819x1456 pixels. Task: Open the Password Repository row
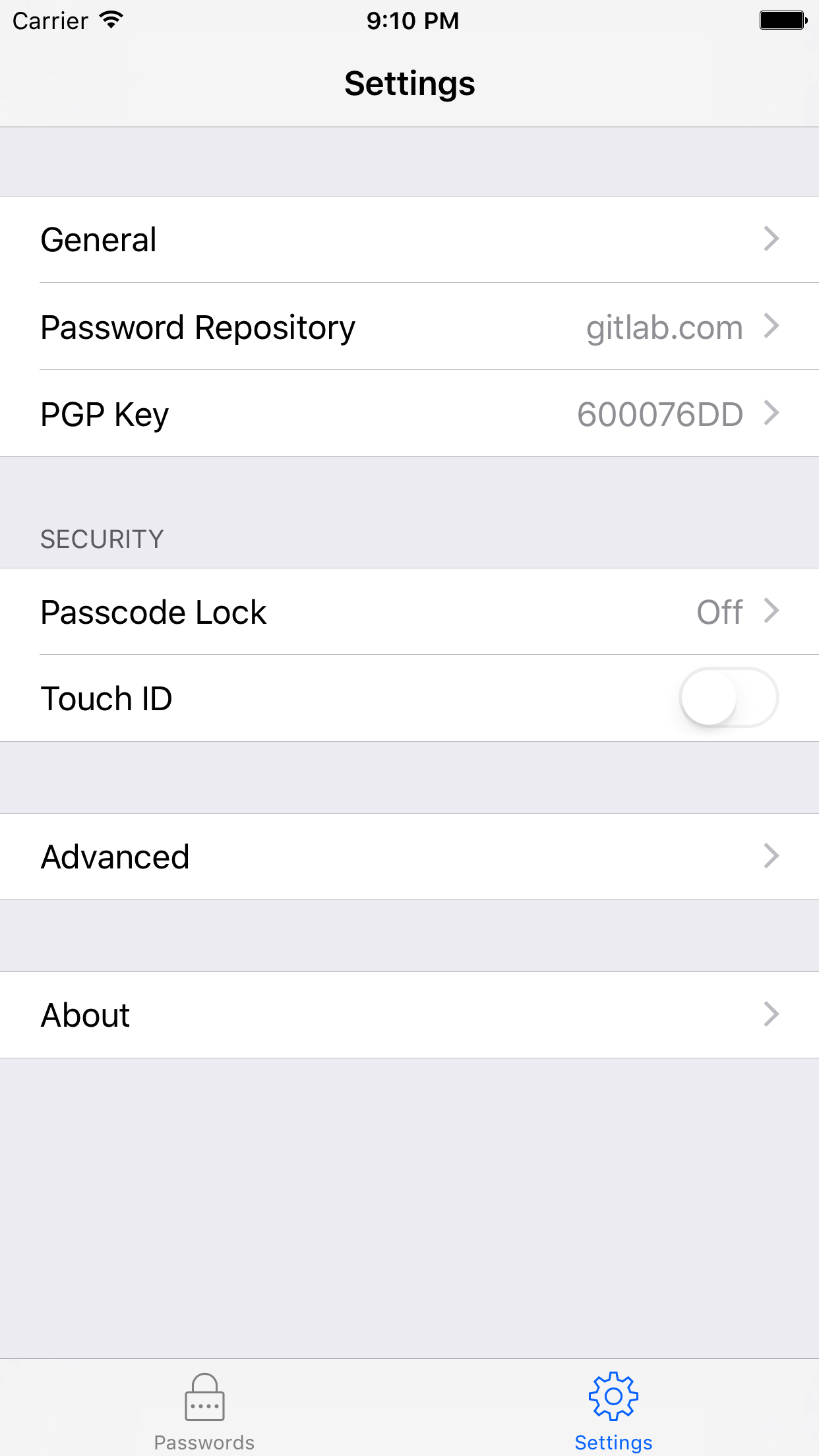pos(409,327)
